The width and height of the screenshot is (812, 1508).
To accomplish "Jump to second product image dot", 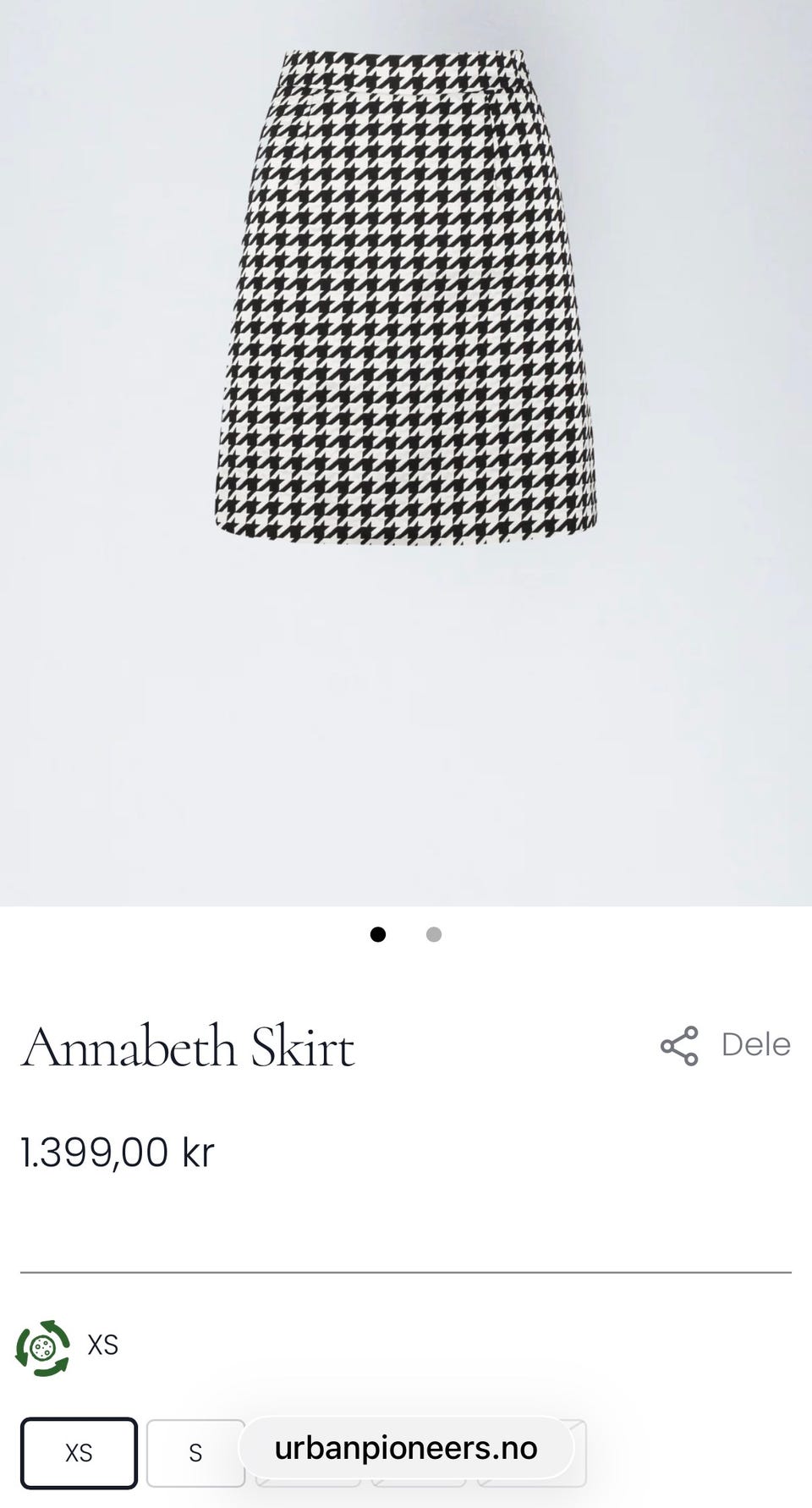I will click(x=434, y=934).
